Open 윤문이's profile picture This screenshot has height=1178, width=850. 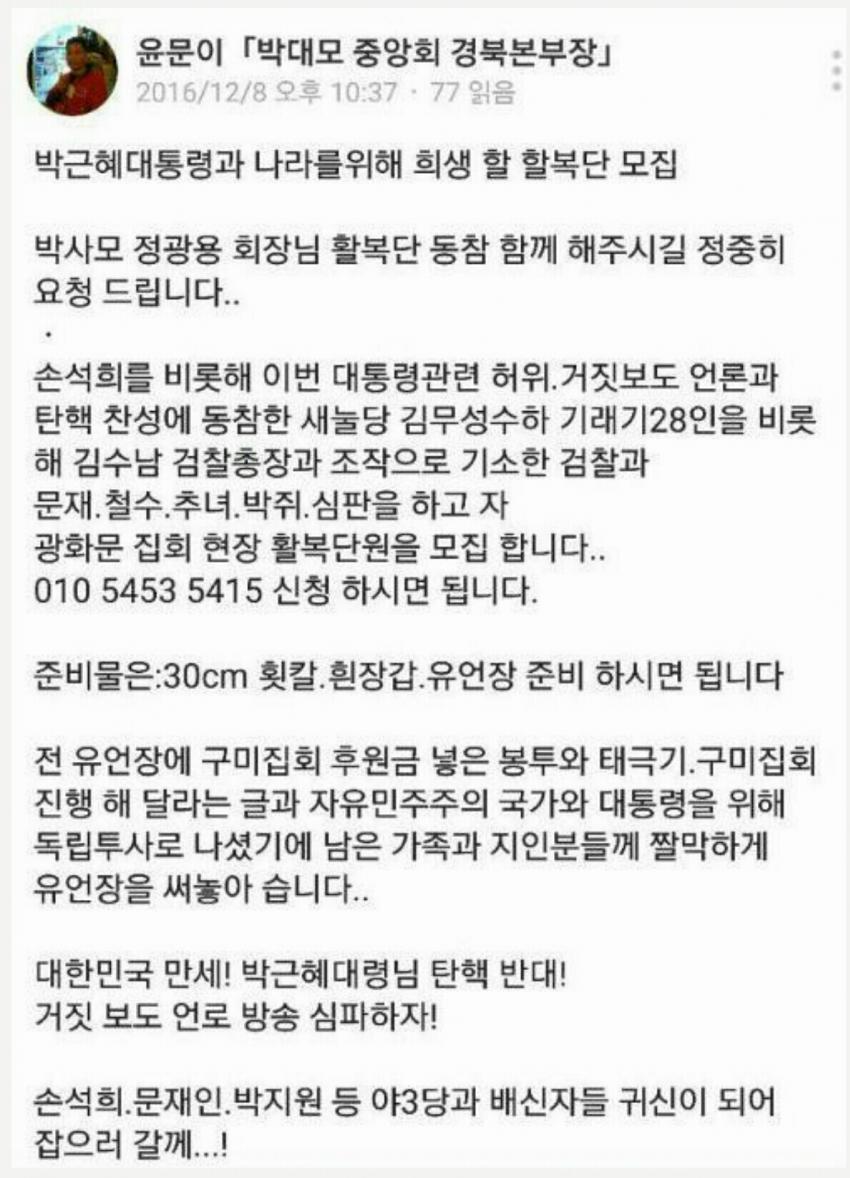tap(72, 70)
